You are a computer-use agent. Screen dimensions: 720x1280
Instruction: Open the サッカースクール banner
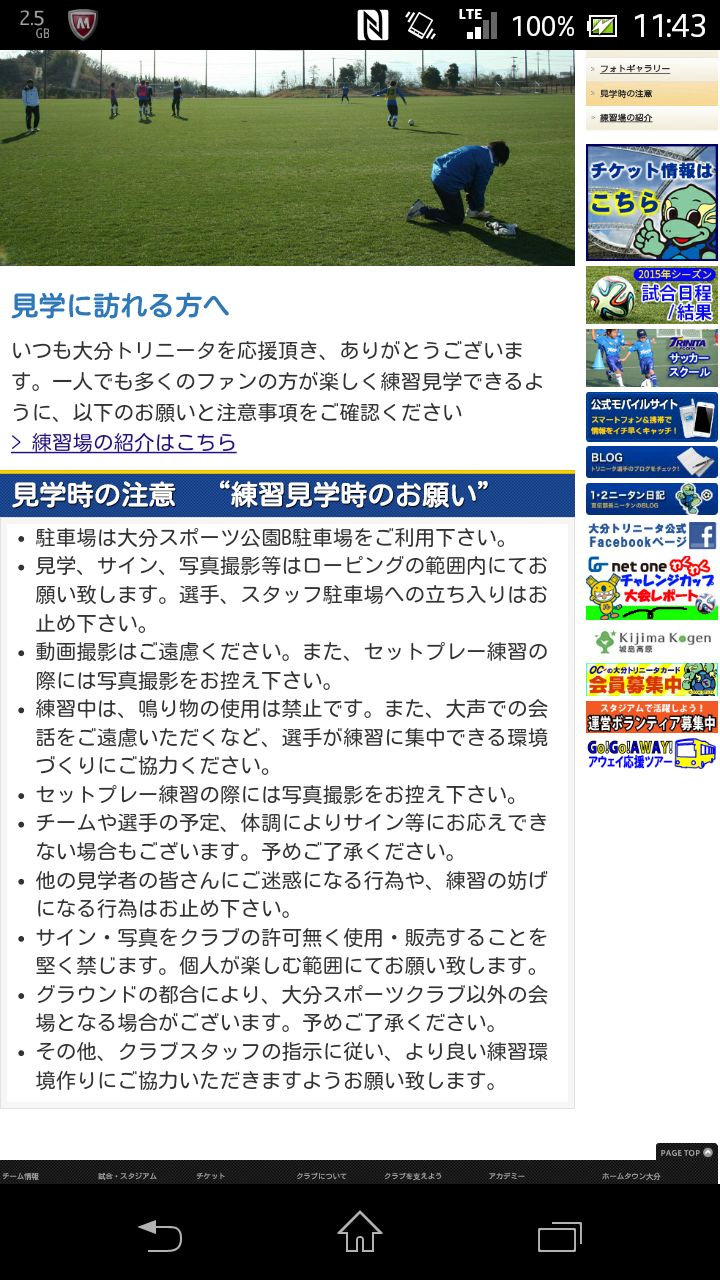pyautogui.click(x=652, y=358)
